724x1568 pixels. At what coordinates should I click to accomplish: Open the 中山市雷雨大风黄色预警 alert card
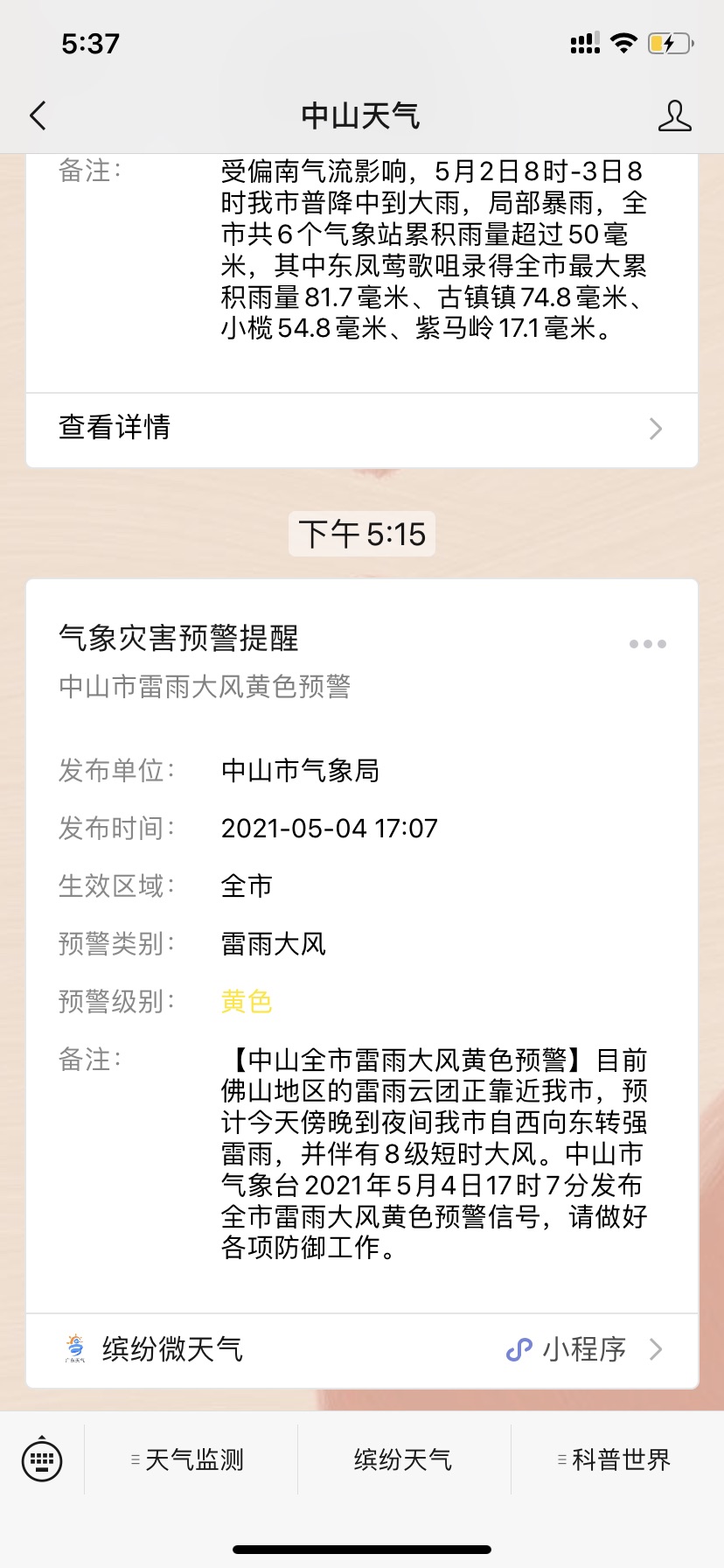click(362, 945)
